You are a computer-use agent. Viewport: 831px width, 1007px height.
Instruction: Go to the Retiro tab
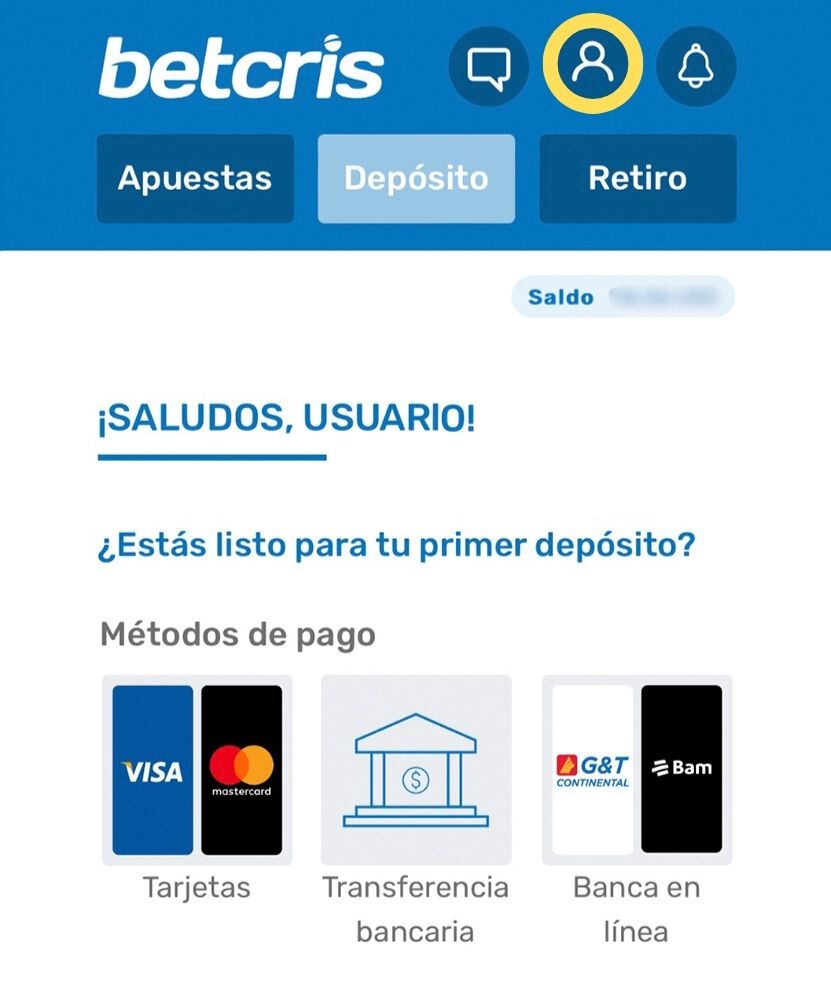tap(638, 179)
